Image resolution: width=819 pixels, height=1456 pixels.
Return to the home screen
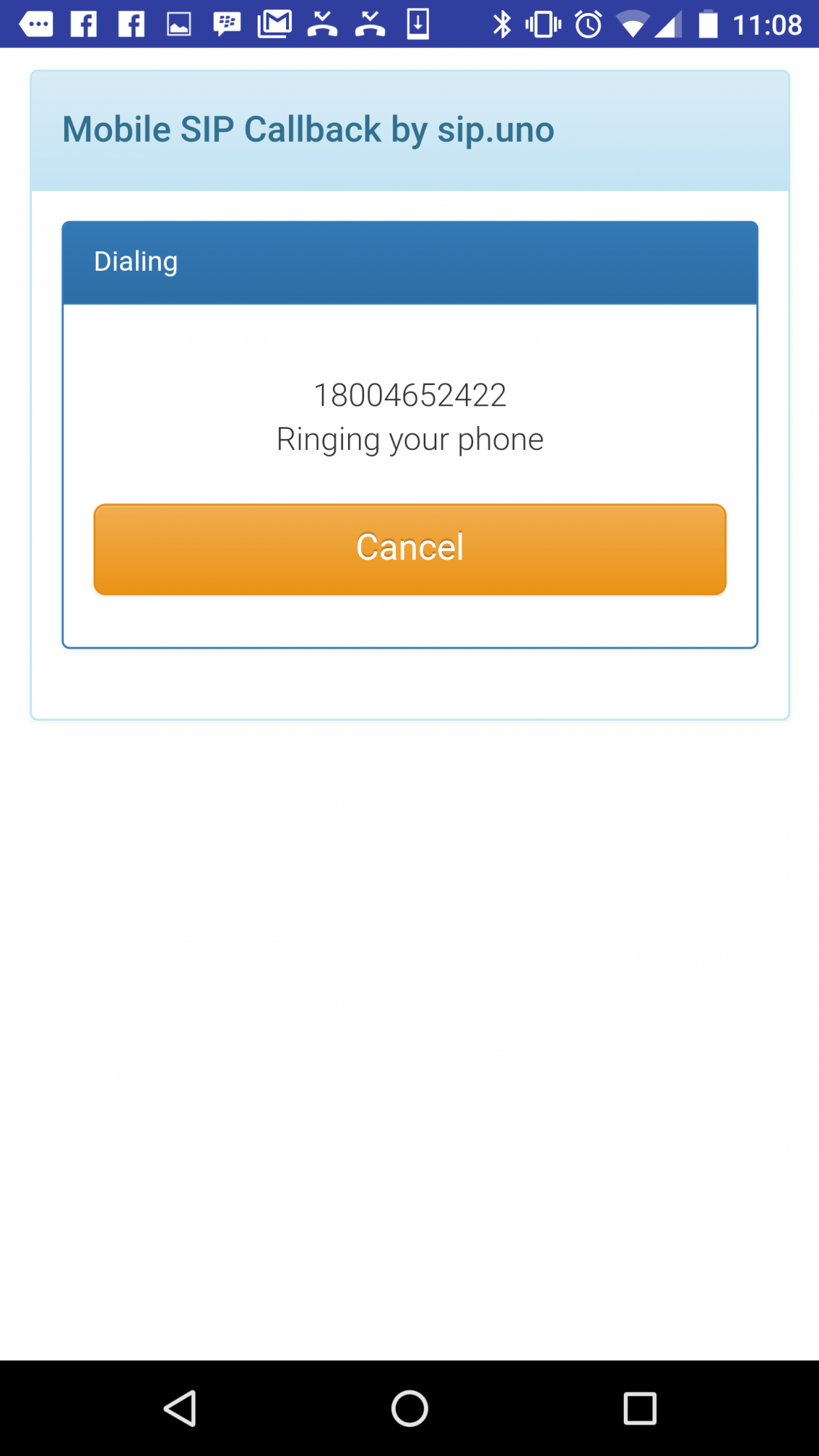tap(409, 1408)
